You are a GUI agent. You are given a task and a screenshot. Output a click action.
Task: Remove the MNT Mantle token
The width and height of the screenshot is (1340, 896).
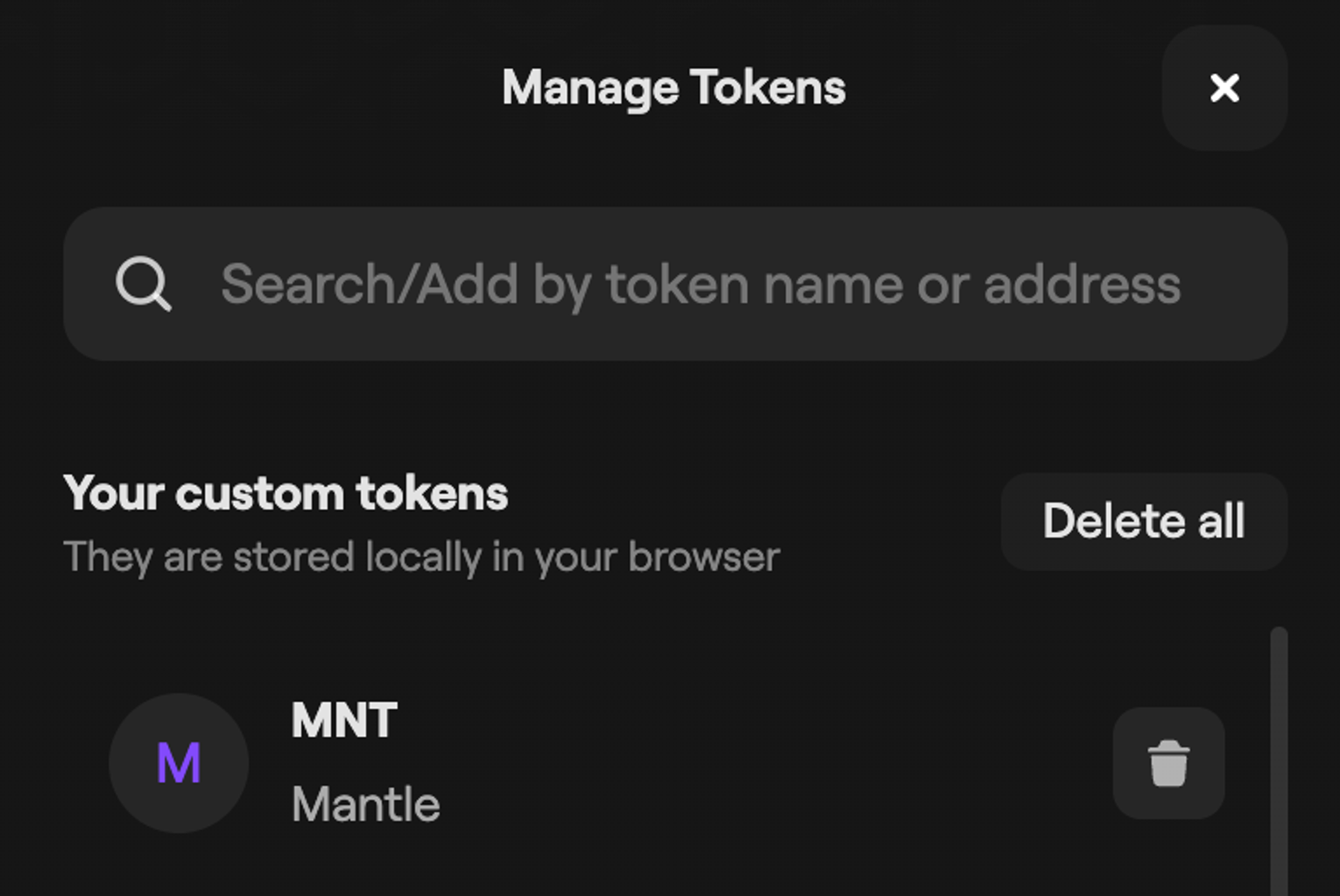tap(1168, 763)
